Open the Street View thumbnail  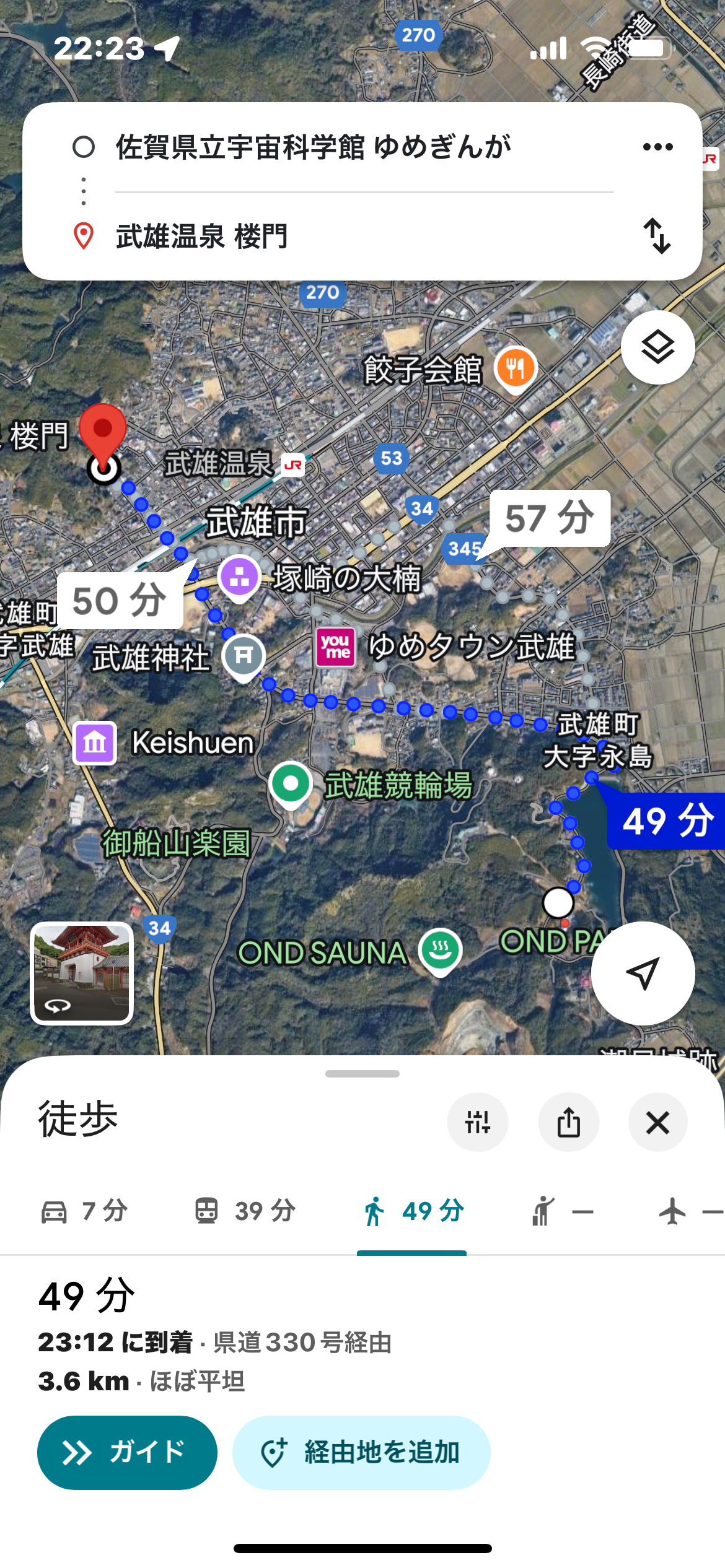82,973
